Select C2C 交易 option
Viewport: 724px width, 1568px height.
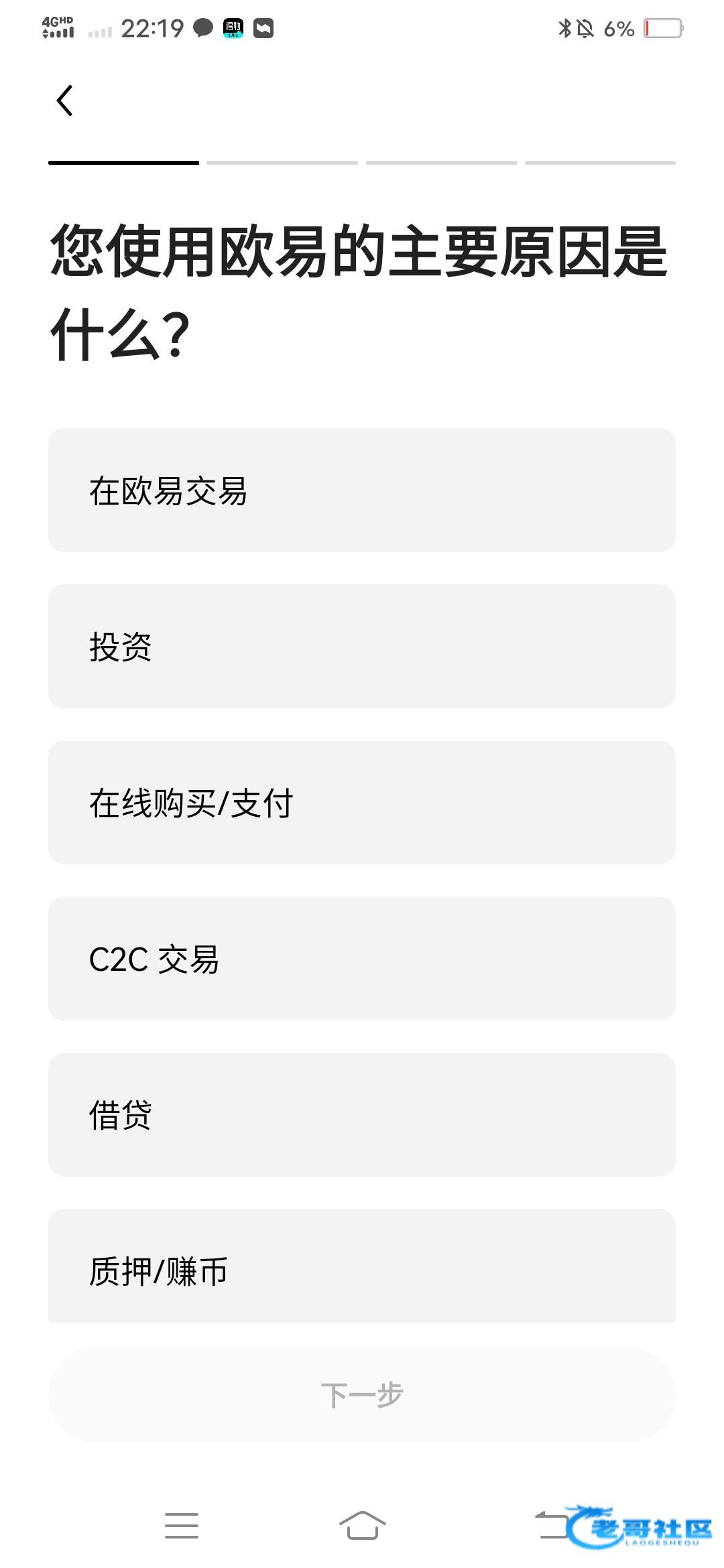362,958
